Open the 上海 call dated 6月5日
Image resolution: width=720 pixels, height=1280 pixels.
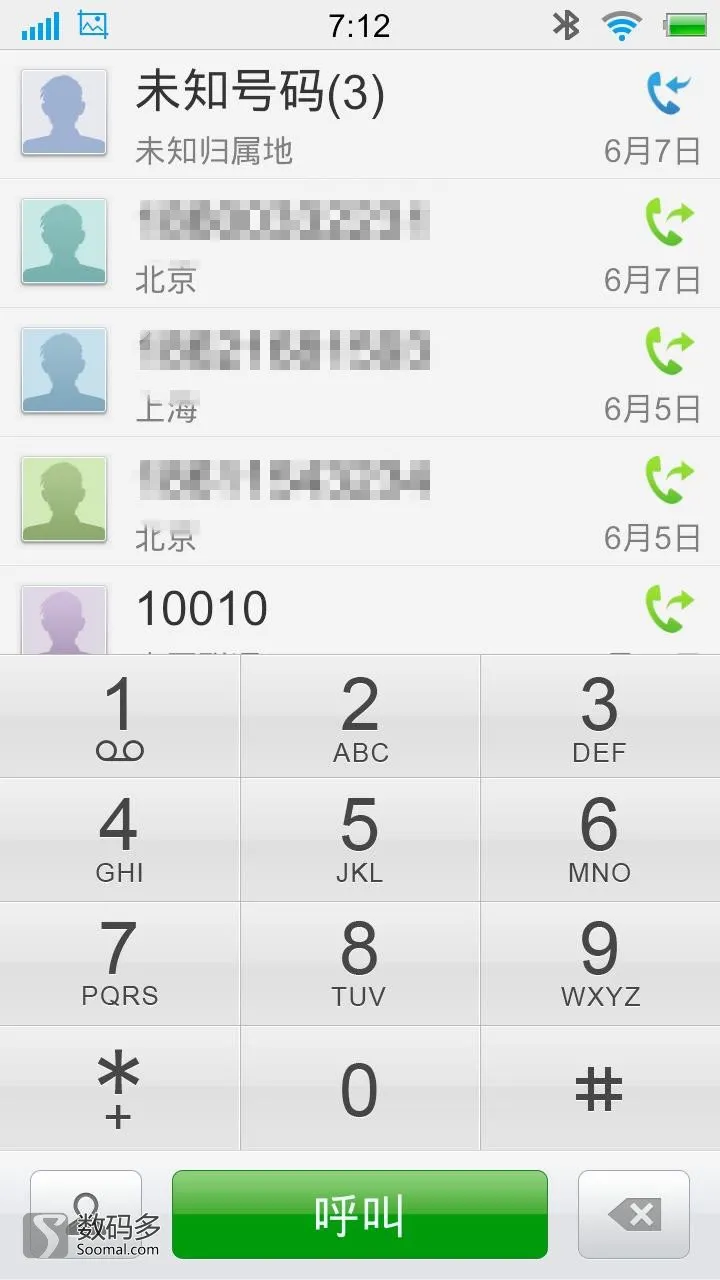click(360, 372)
